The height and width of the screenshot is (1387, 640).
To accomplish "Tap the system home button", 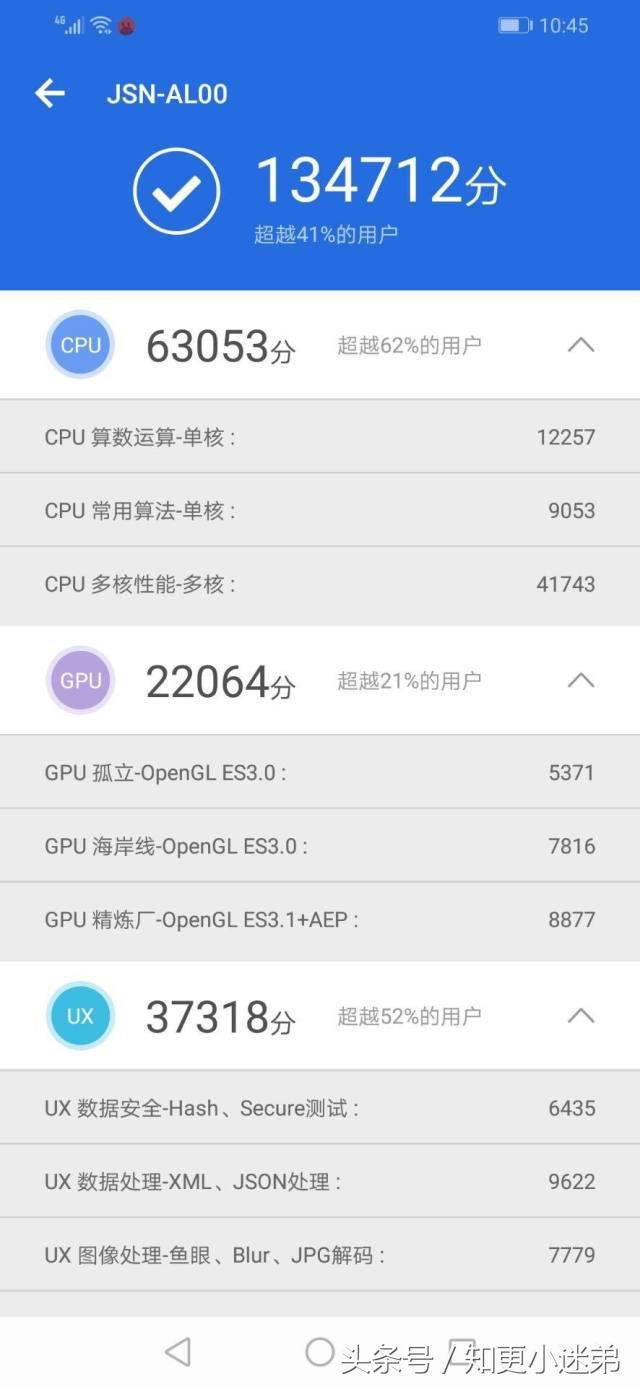I will 319,1352.
